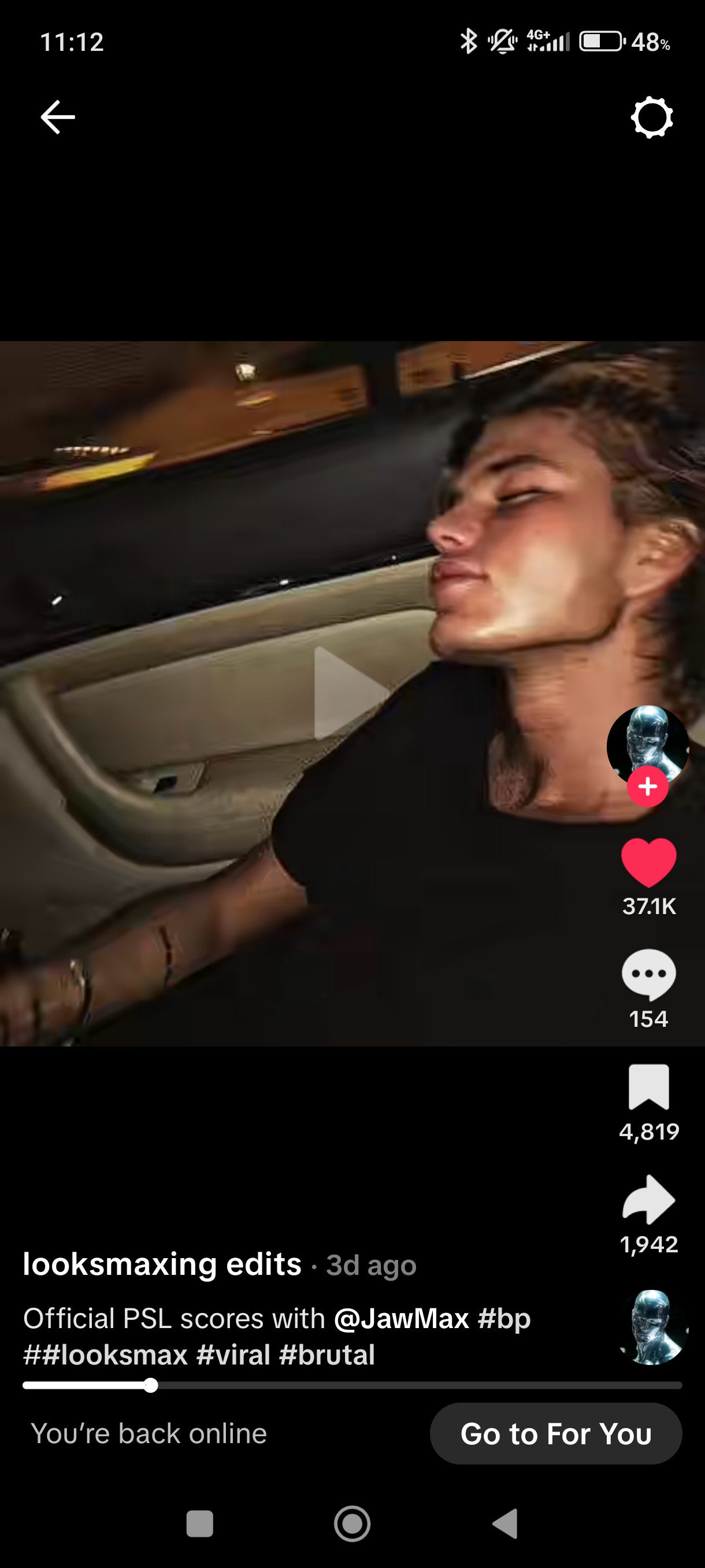705x1568 pixels.
Task: Open looksmaxing edits profile name
Action: [162, 1264]
